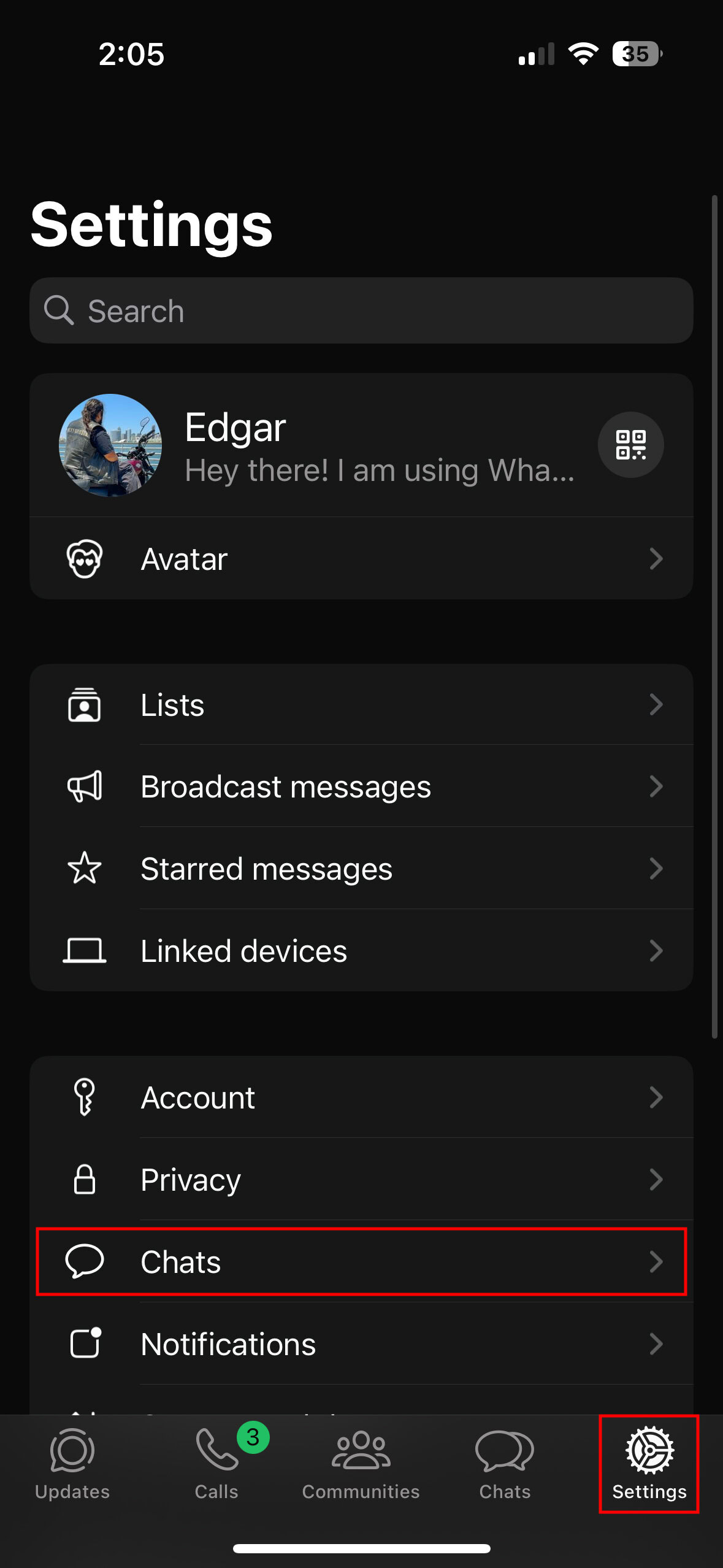Open Edgar's profile row
The height and width of the screenshot is (1568, 723).
319,446
